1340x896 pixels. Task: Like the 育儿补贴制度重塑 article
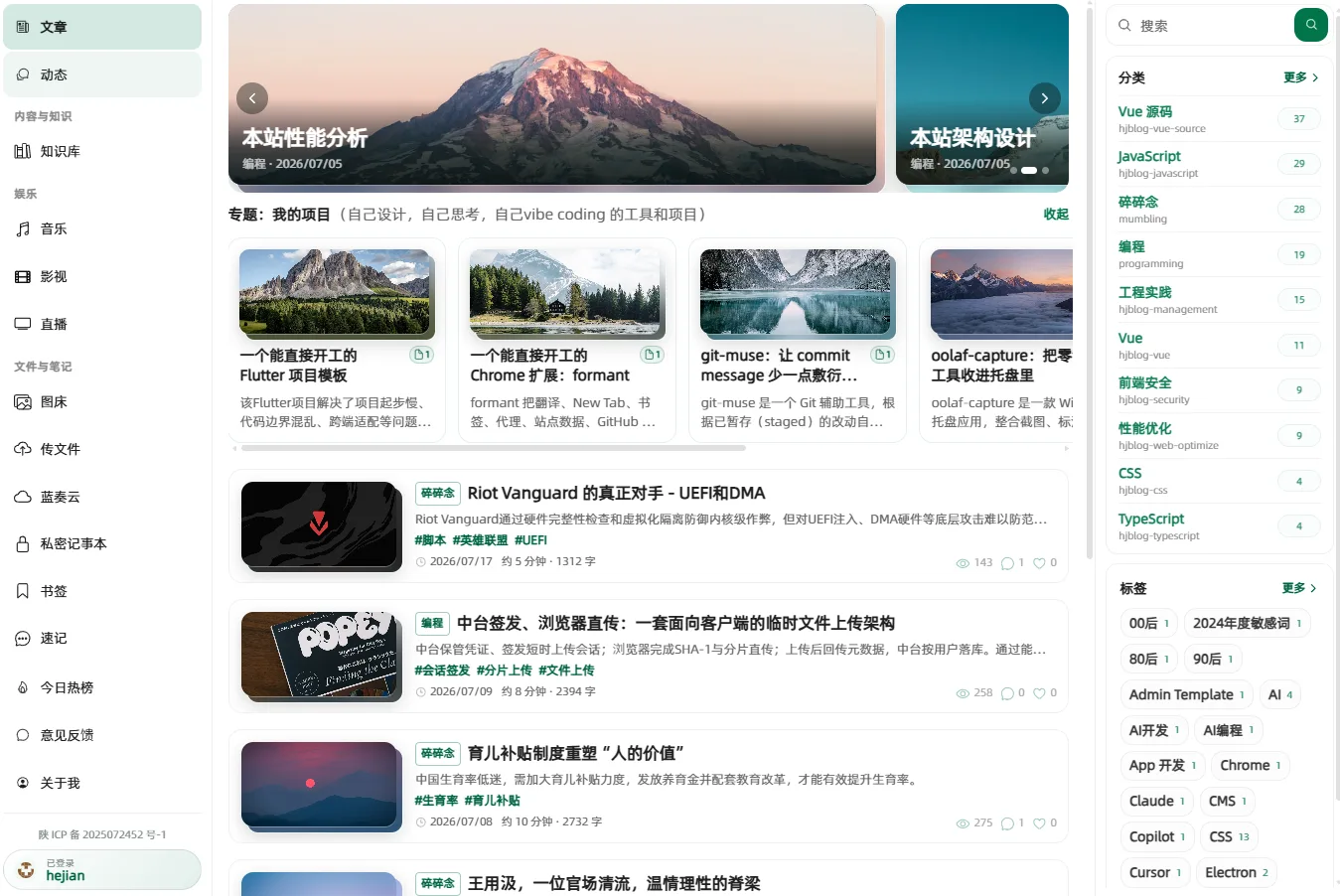[x=1045, y=822]
